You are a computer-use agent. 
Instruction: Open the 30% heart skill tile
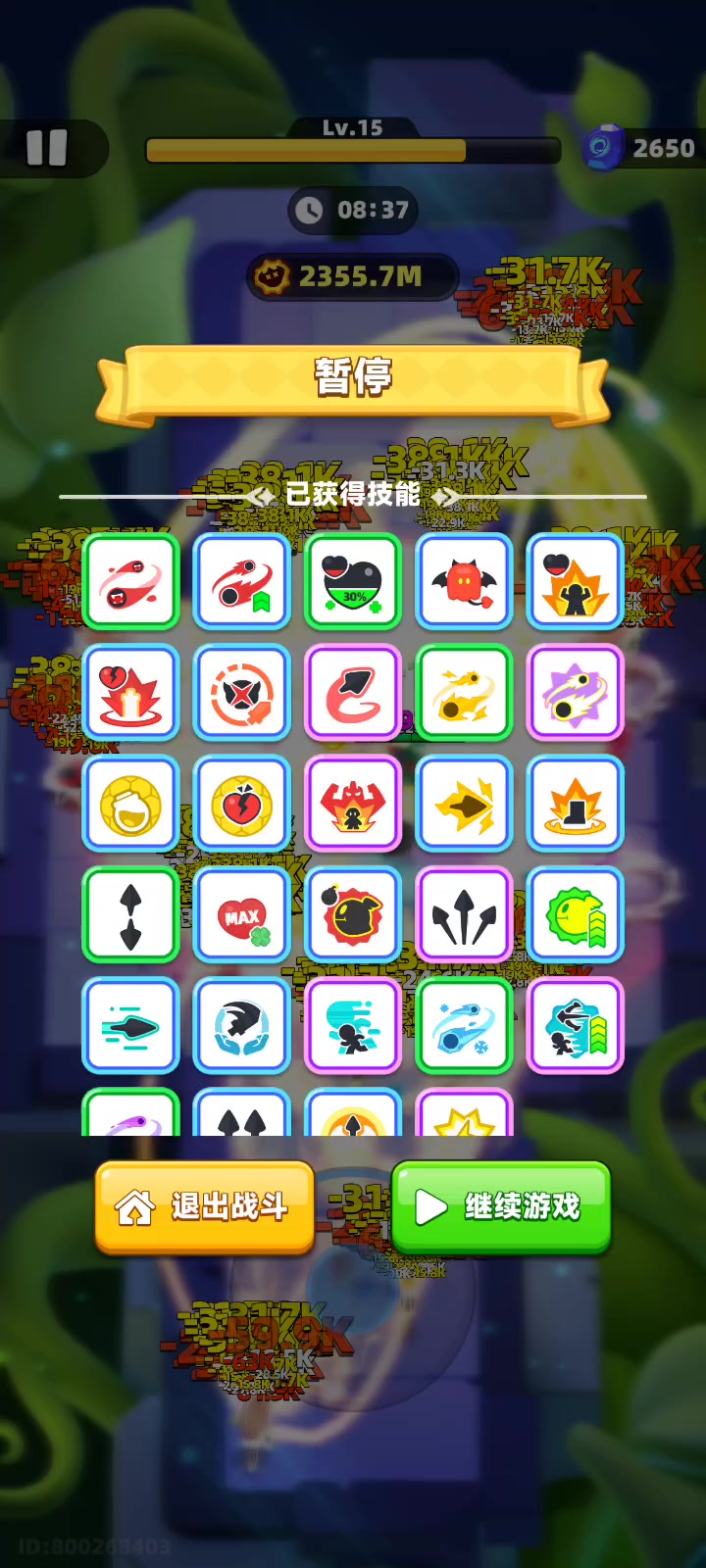pos(353,582)
